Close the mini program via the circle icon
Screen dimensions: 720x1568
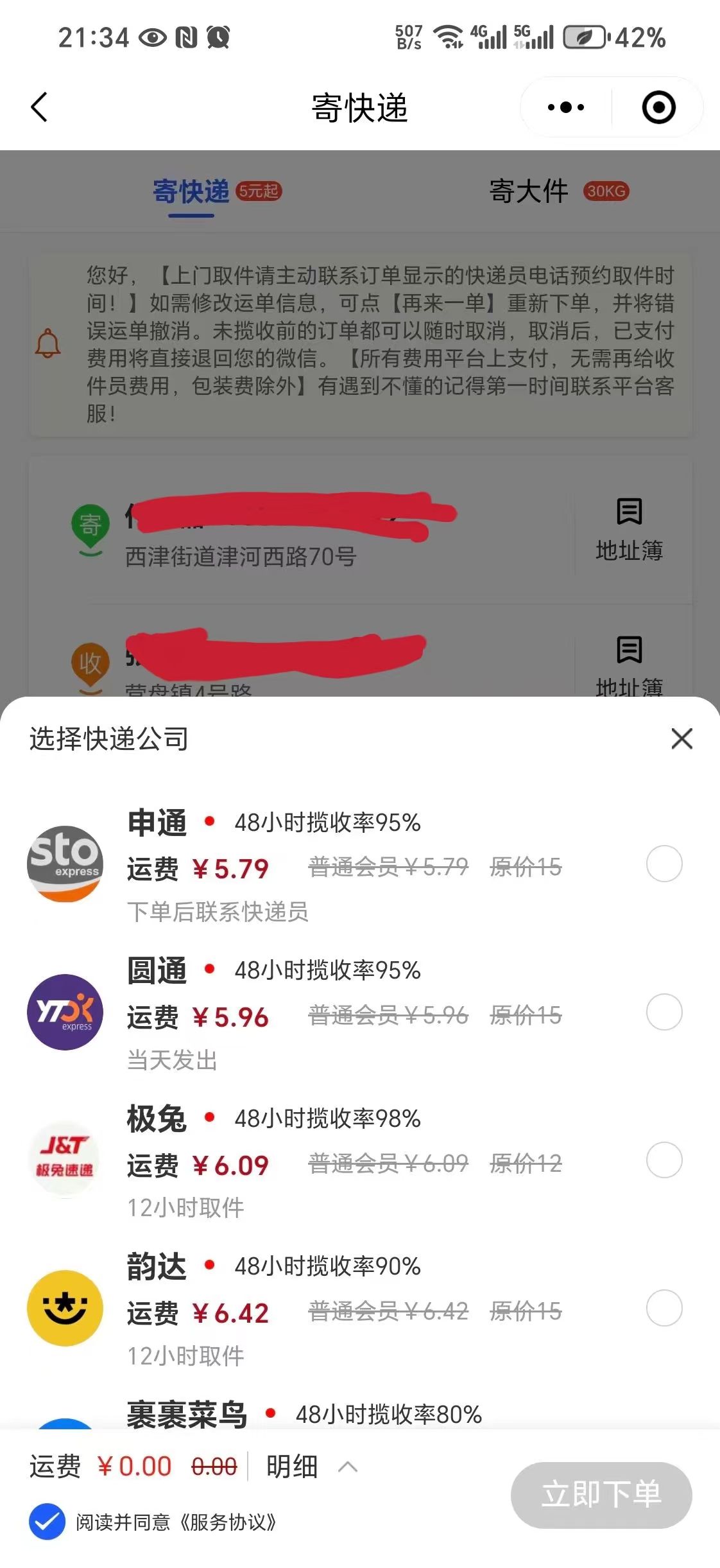[x=659, y=107]
